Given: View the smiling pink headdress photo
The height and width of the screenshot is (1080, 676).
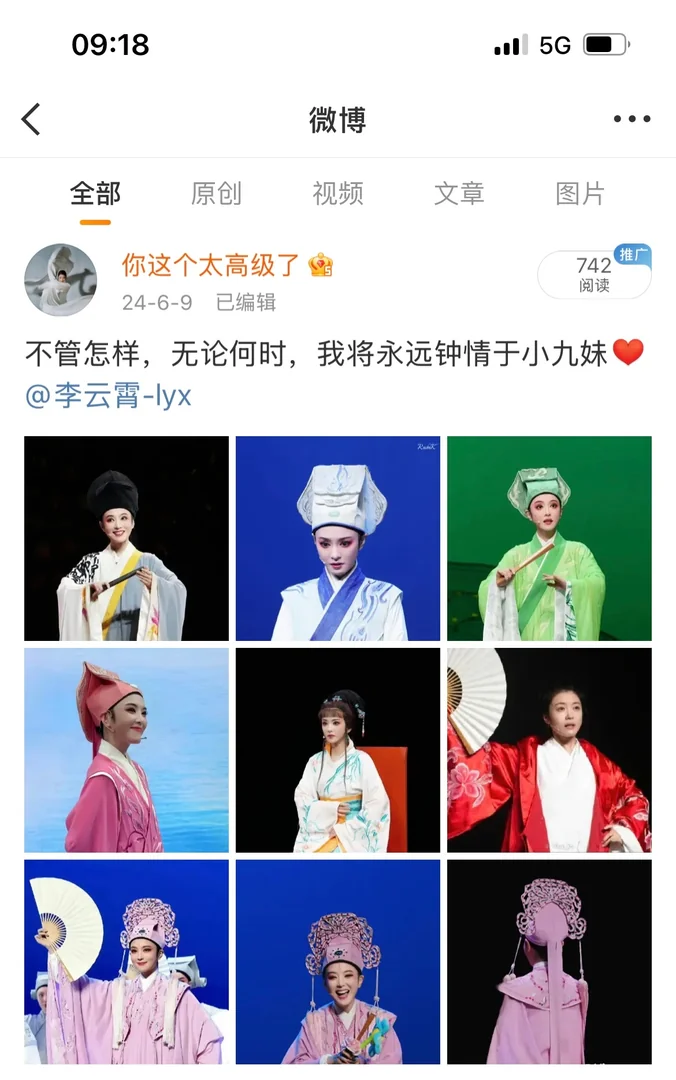Looking at the screenshot, I should (338, 962).
